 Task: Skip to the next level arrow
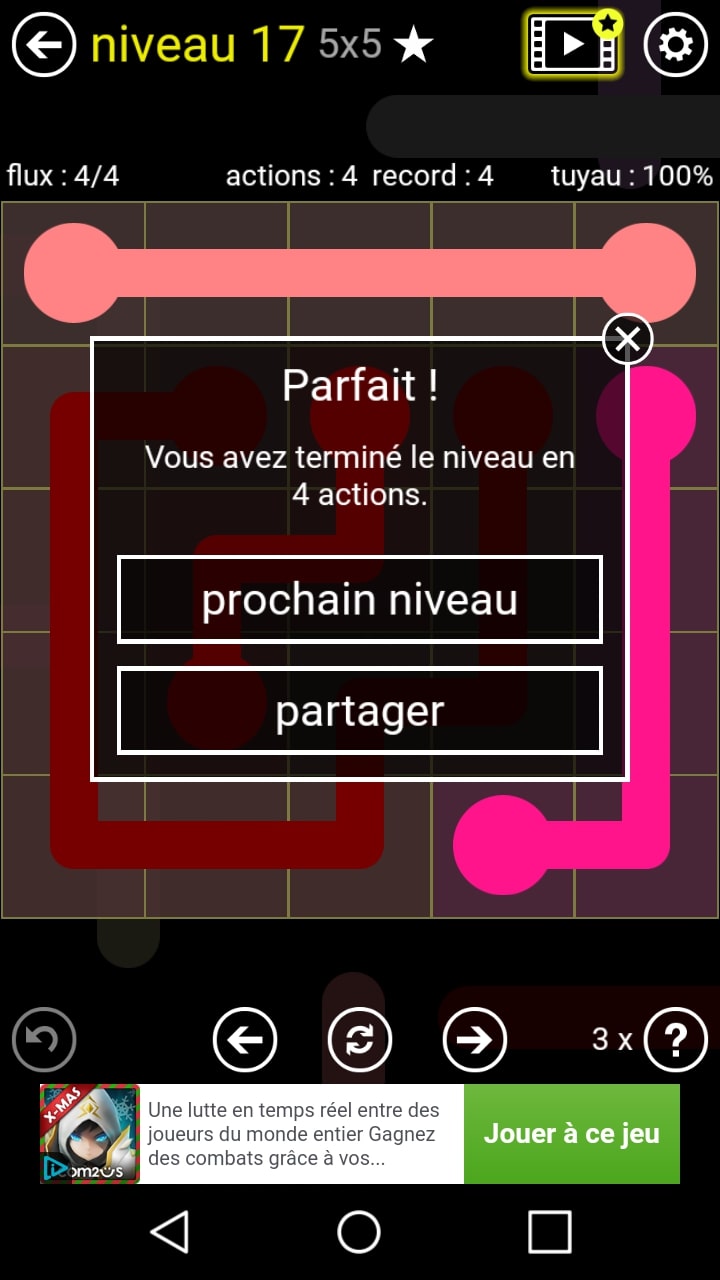[x=474, y=1040]
